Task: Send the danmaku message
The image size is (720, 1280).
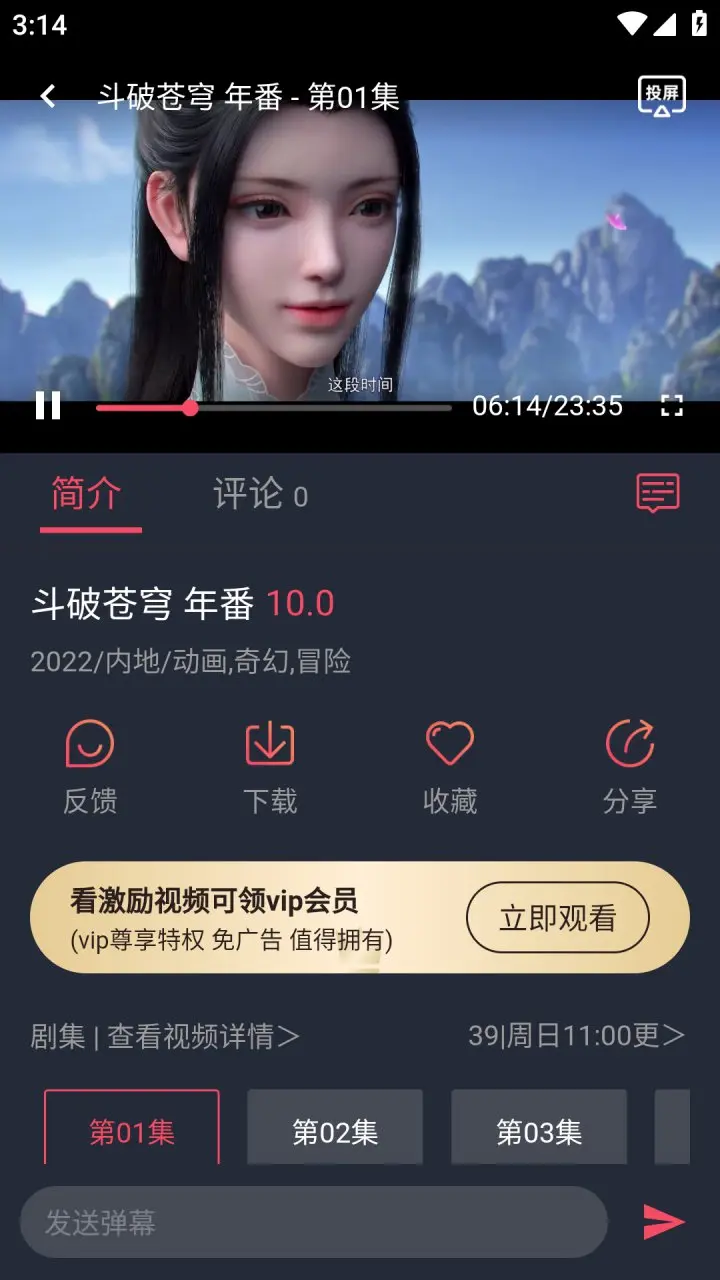Action: [663, 1222]
